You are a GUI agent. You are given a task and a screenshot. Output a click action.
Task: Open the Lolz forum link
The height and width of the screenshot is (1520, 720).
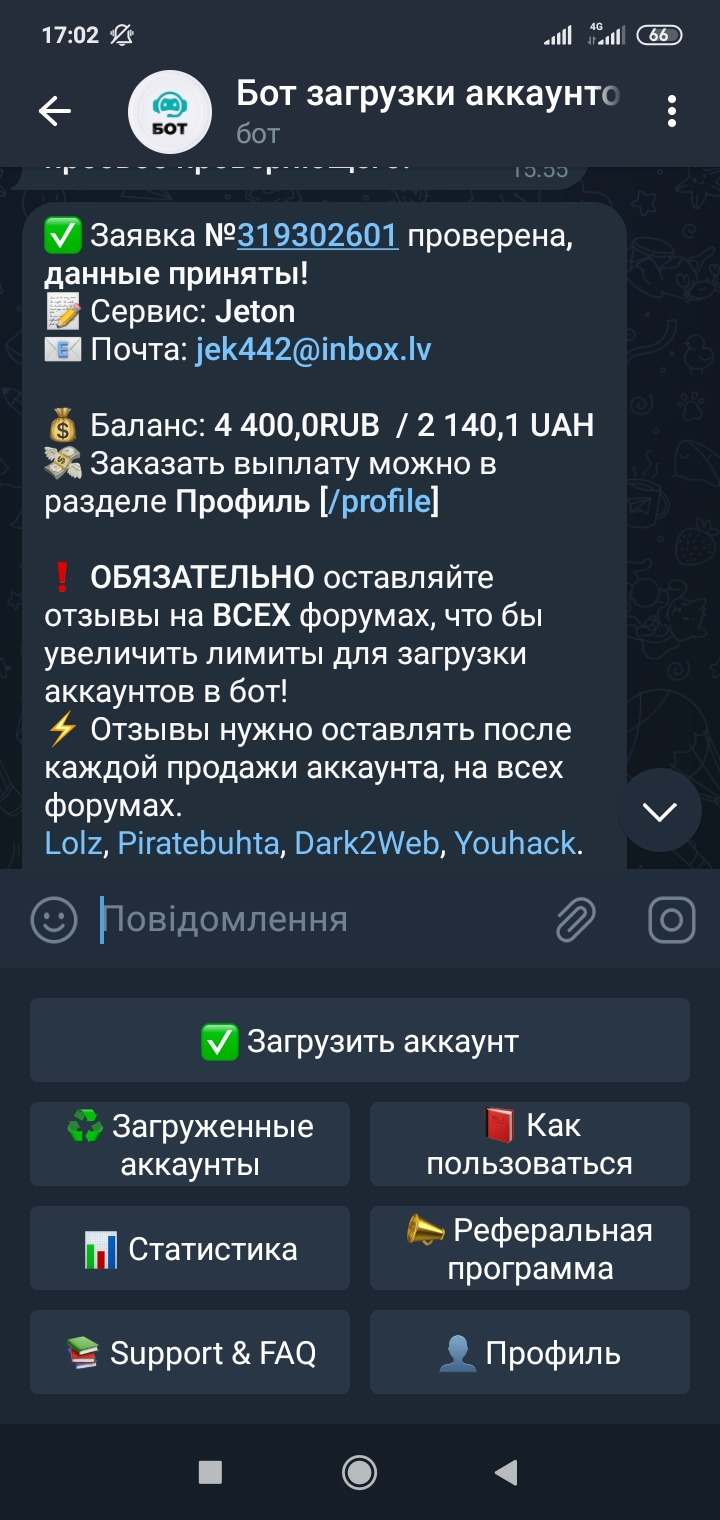[x=73, y=843]
